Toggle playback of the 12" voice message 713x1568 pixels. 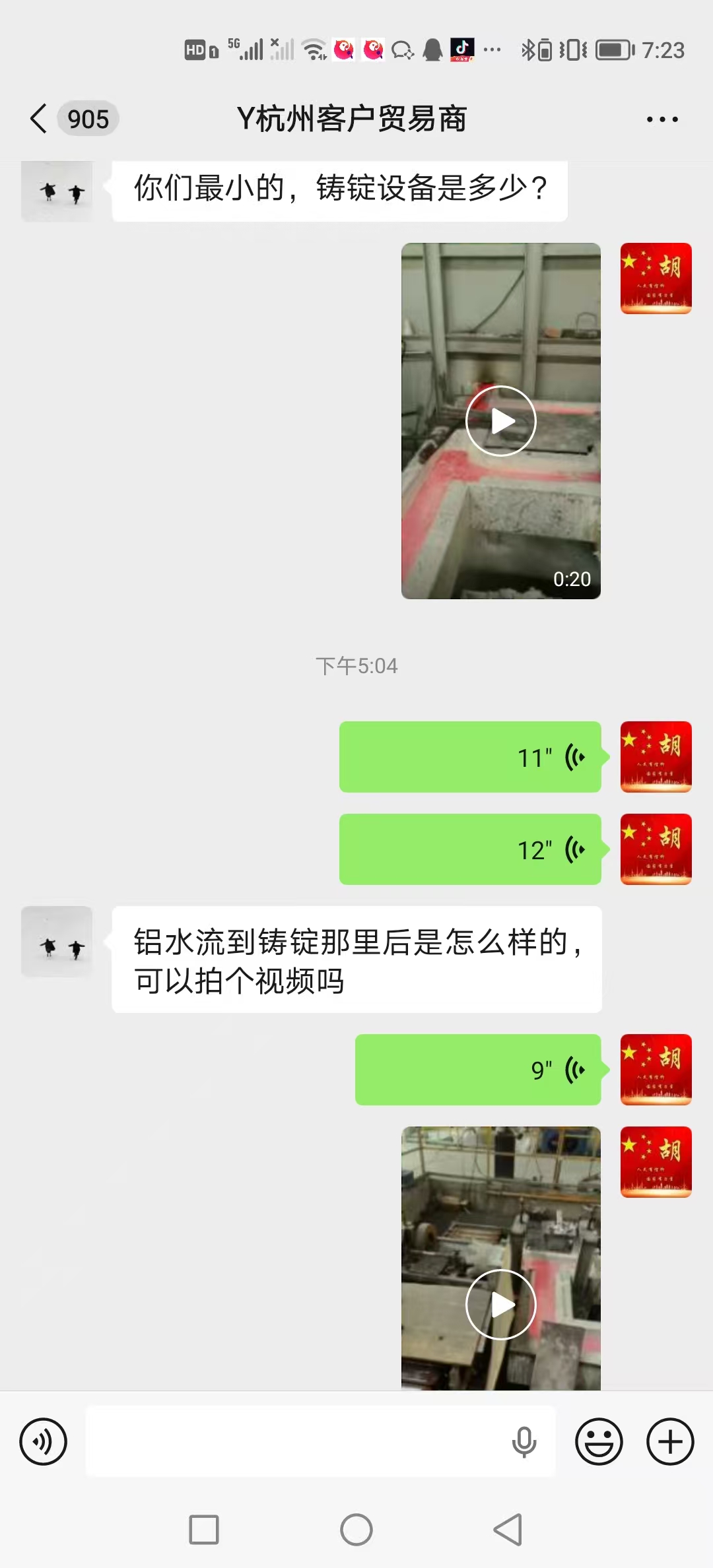[x=470, y=850]
